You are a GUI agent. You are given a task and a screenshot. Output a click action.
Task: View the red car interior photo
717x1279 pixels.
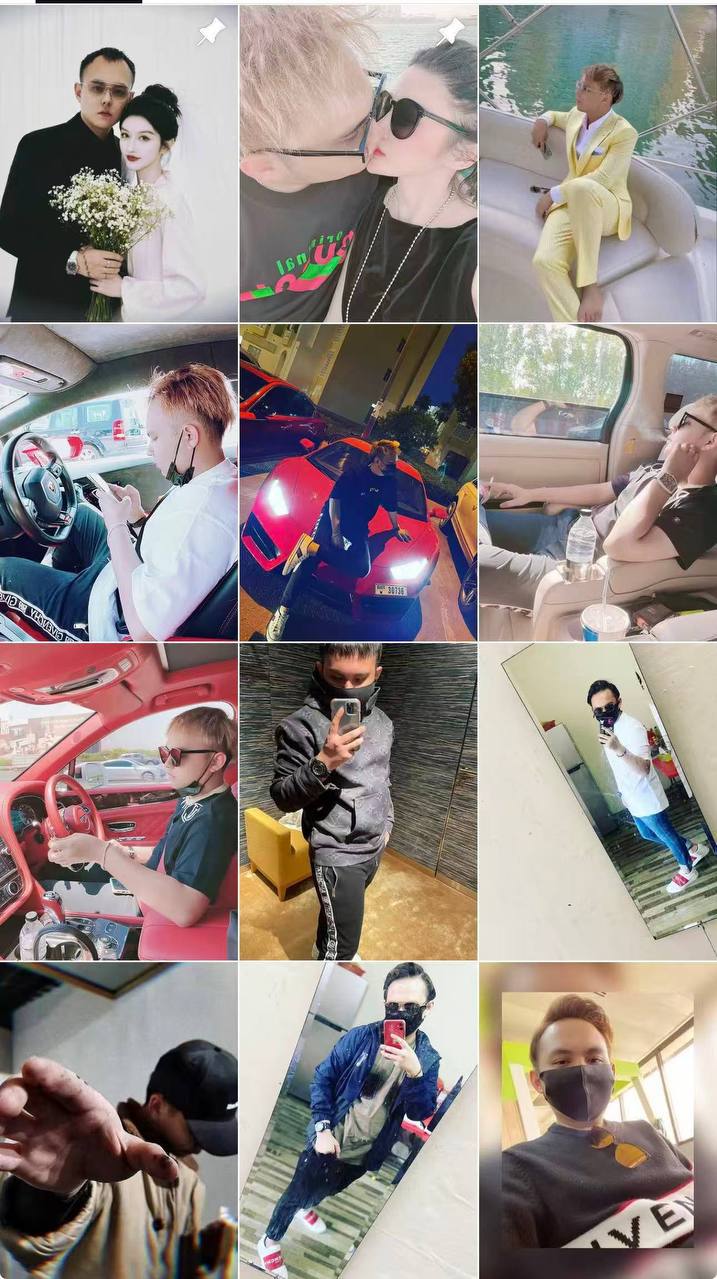click(119, 801)
